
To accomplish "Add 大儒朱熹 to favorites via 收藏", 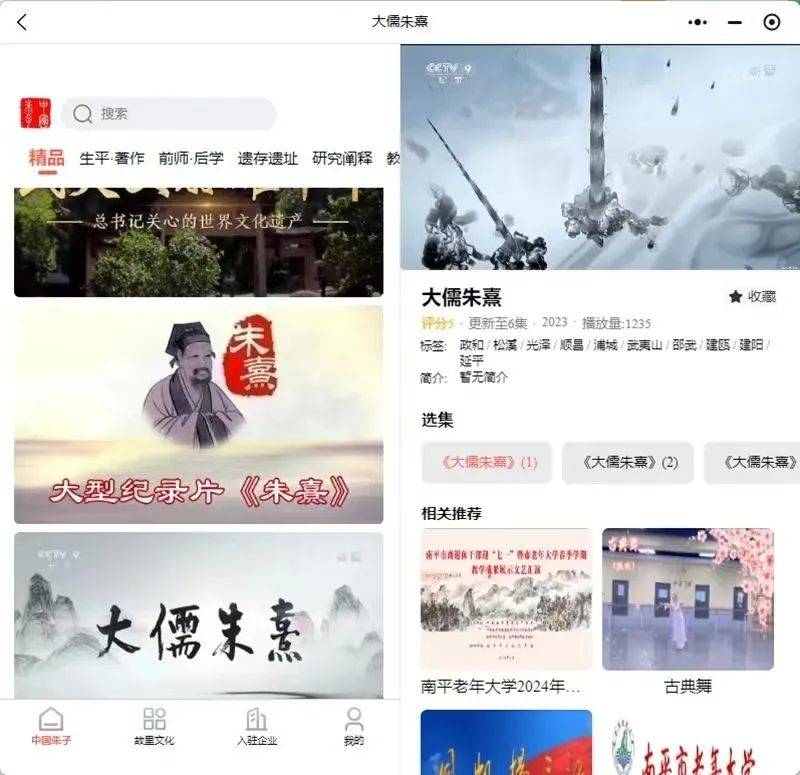I will coord(752,296).
